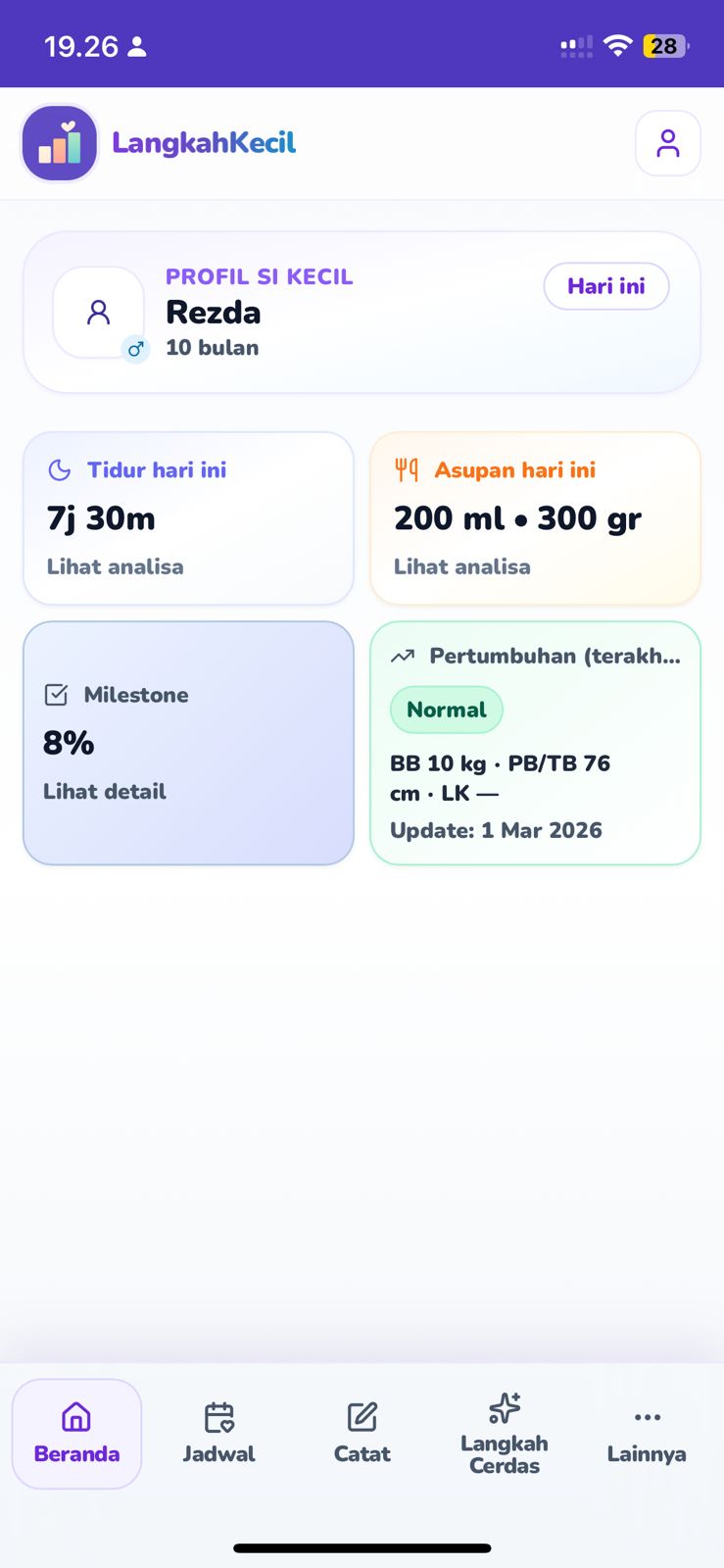Click Lihat detail on the Milestone card
This screenshot has height=1568, width=724.
[104, 792]
